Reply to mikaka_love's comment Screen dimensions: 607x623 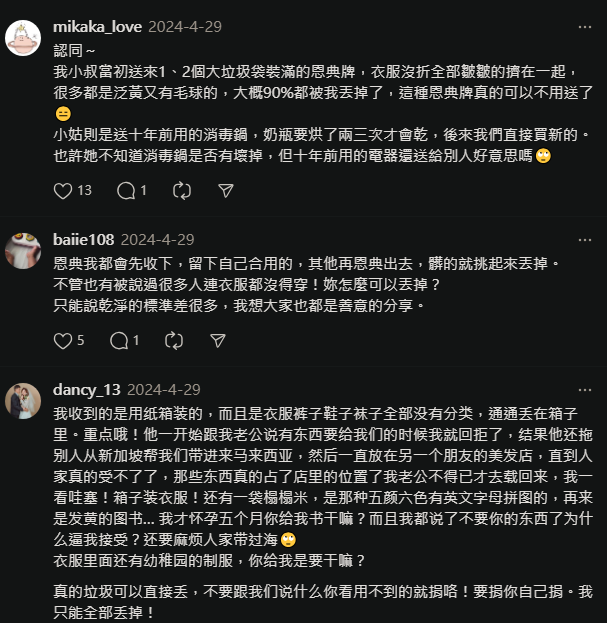[125, 190]
